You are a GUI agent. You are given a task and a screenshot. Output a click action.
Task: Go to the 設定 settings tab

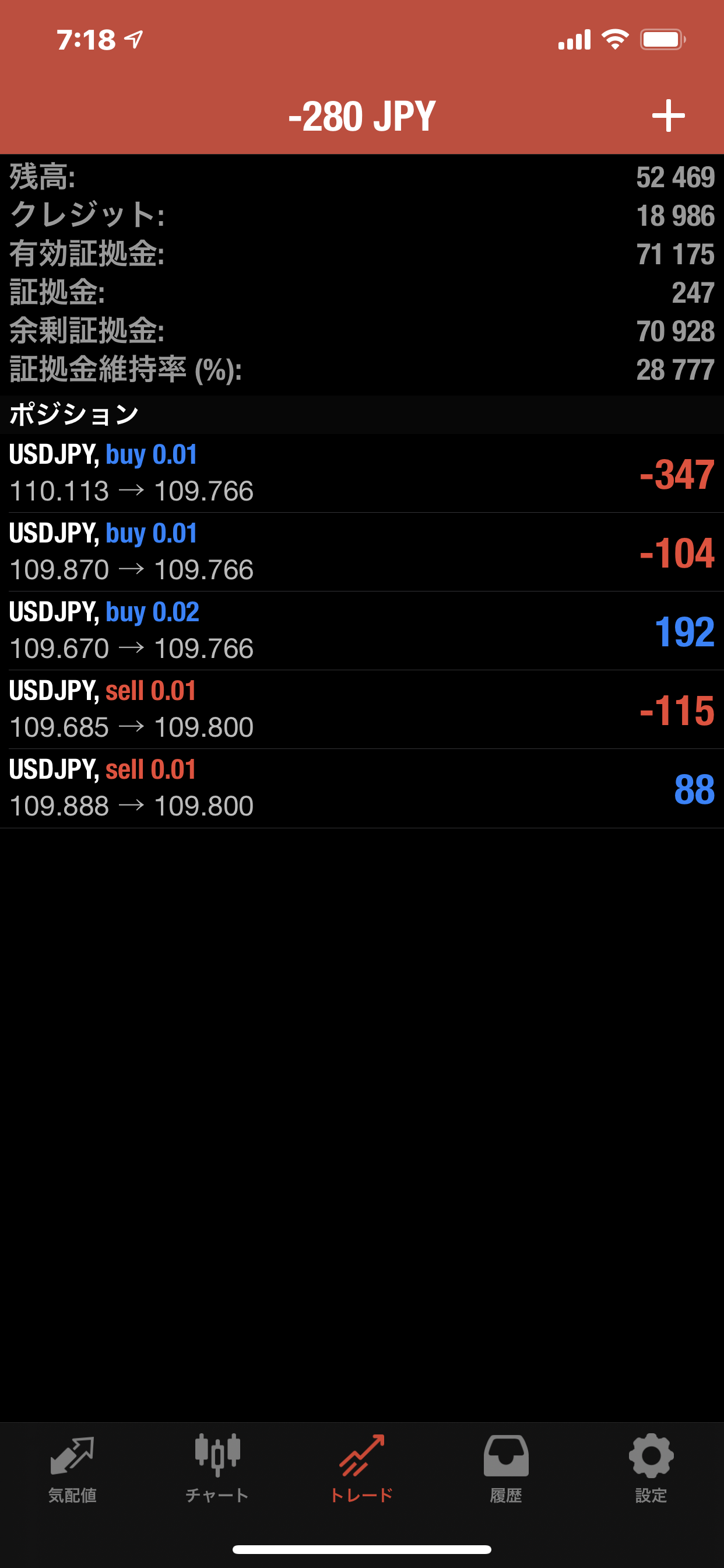(x=651, y=1469)
